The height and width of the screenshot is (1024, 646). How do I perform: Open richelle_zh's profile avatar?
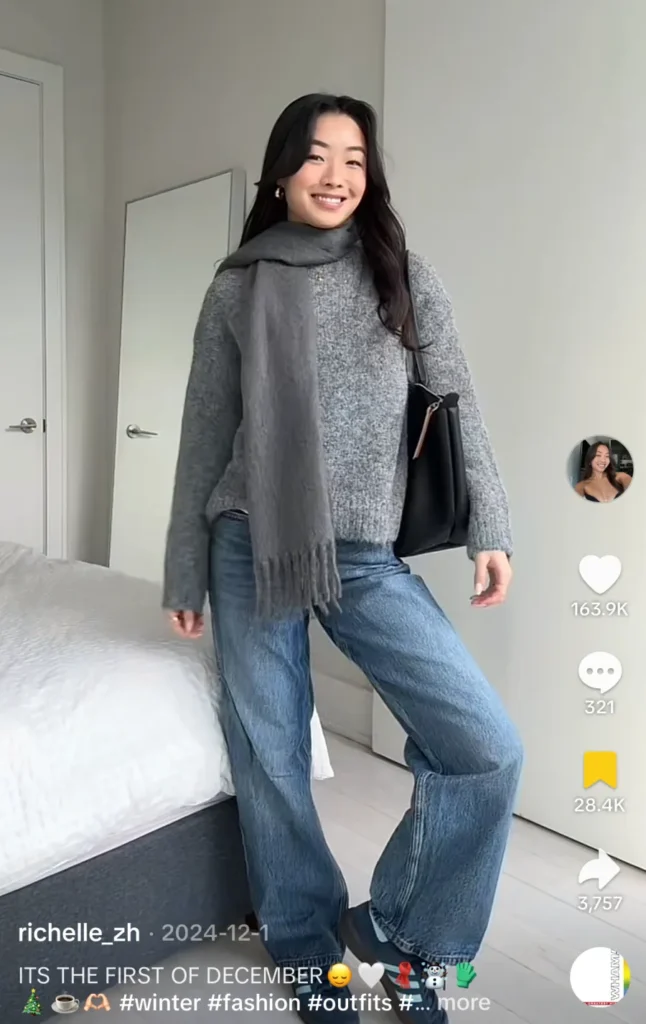[x=600, y=469]
